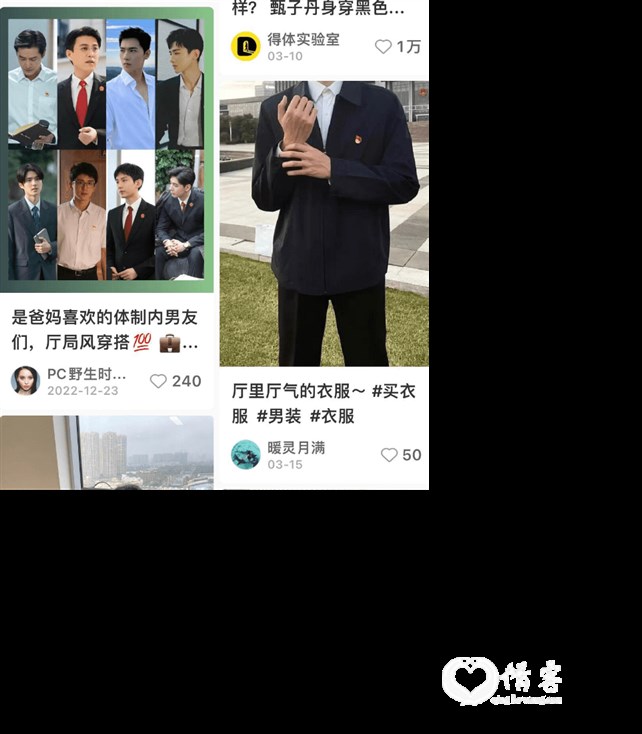View 暖灵月满's profile
The height and width of the screenshot is (734, 642).
245,455
